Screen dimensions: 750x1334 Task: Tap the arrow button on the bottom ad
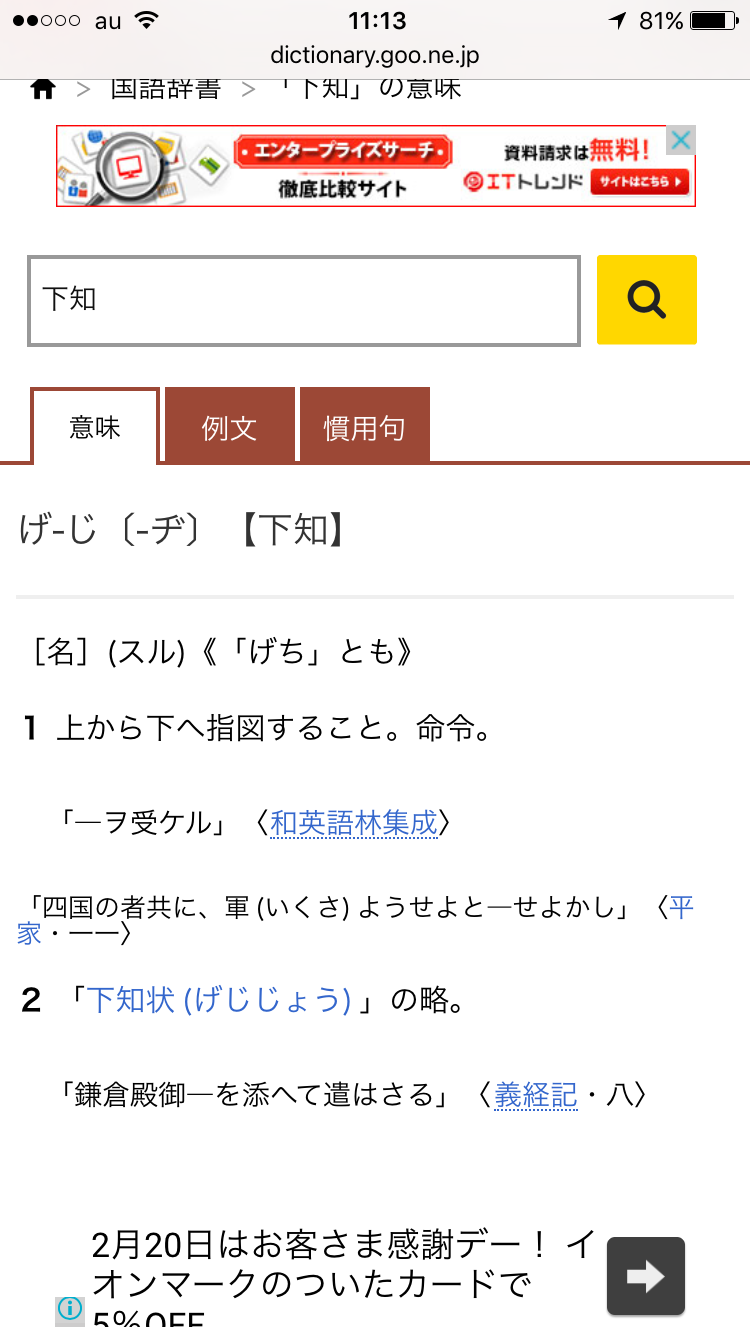pyautogui.click(x=646, y=1275)
